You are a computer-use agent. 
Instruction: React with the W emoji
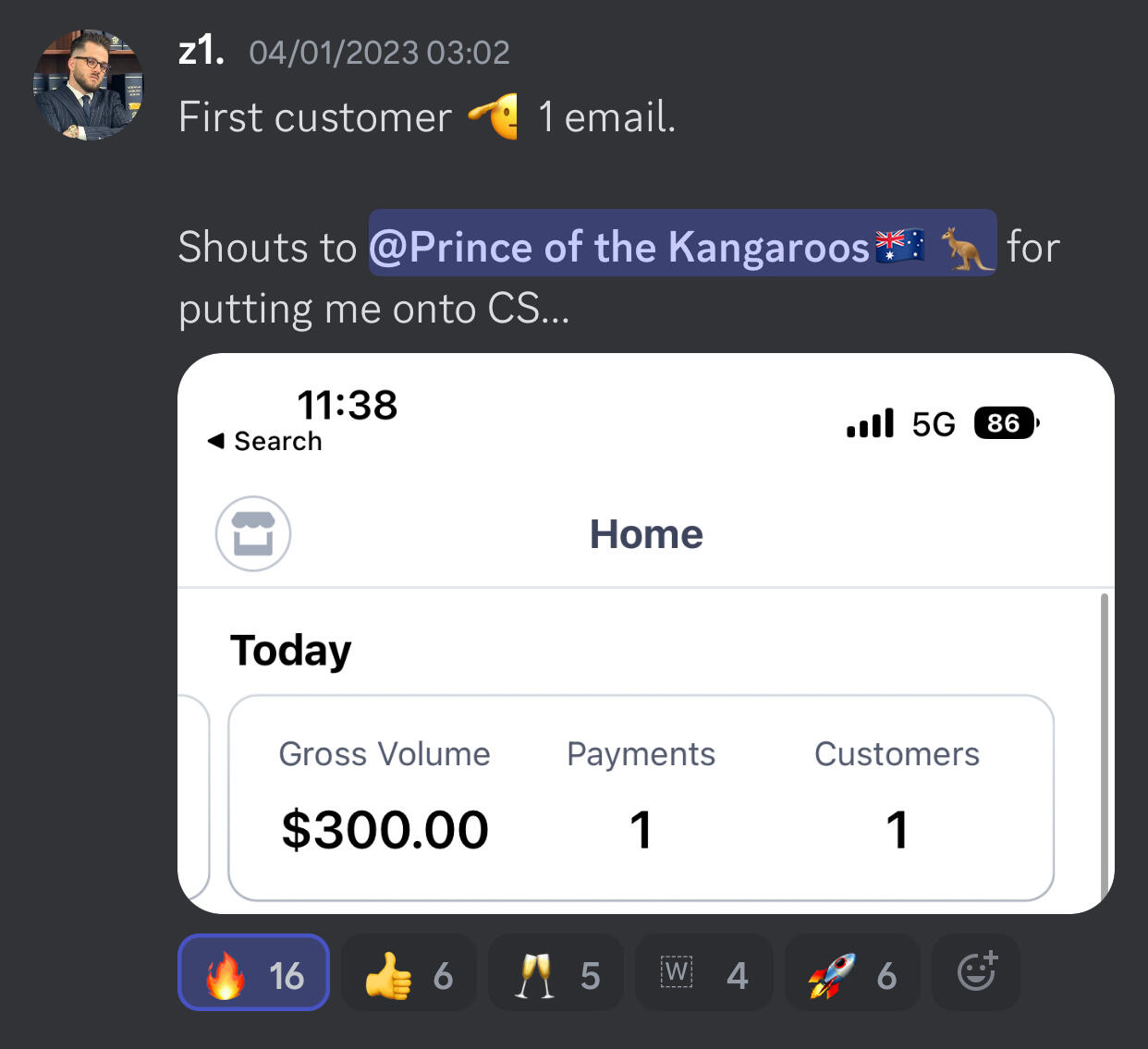[x=702, y=973]
